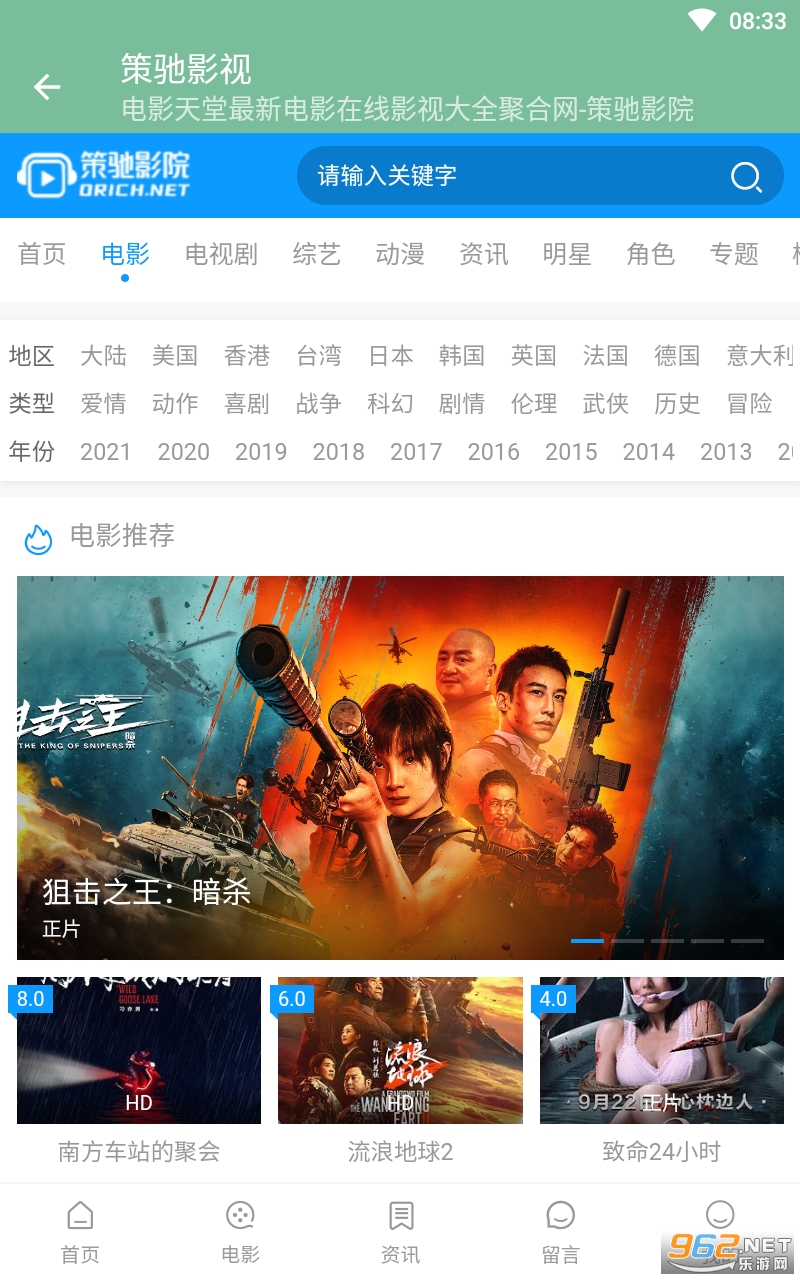This screenshot has width=800, height=1280.
Task: Switch to the 综艺 tab
Action: (317, 254)
